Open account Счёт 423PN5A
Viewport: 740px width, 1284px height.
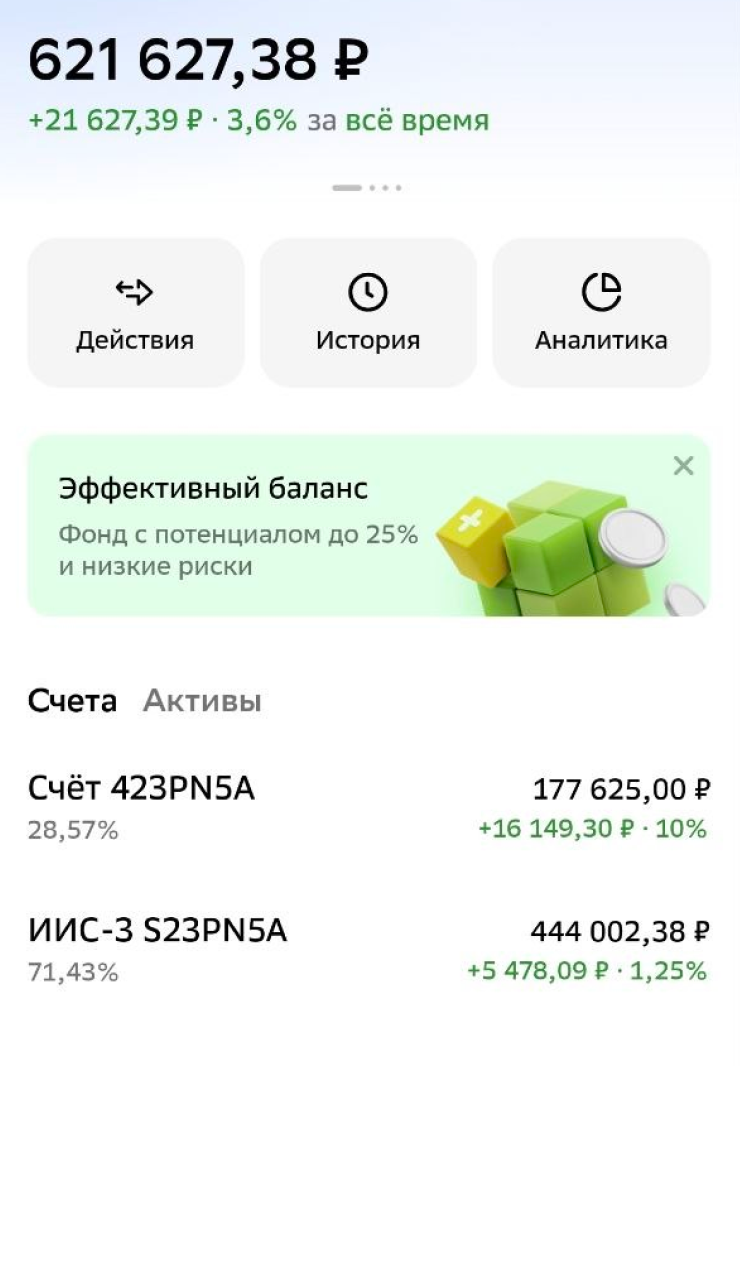click(368, 808)
